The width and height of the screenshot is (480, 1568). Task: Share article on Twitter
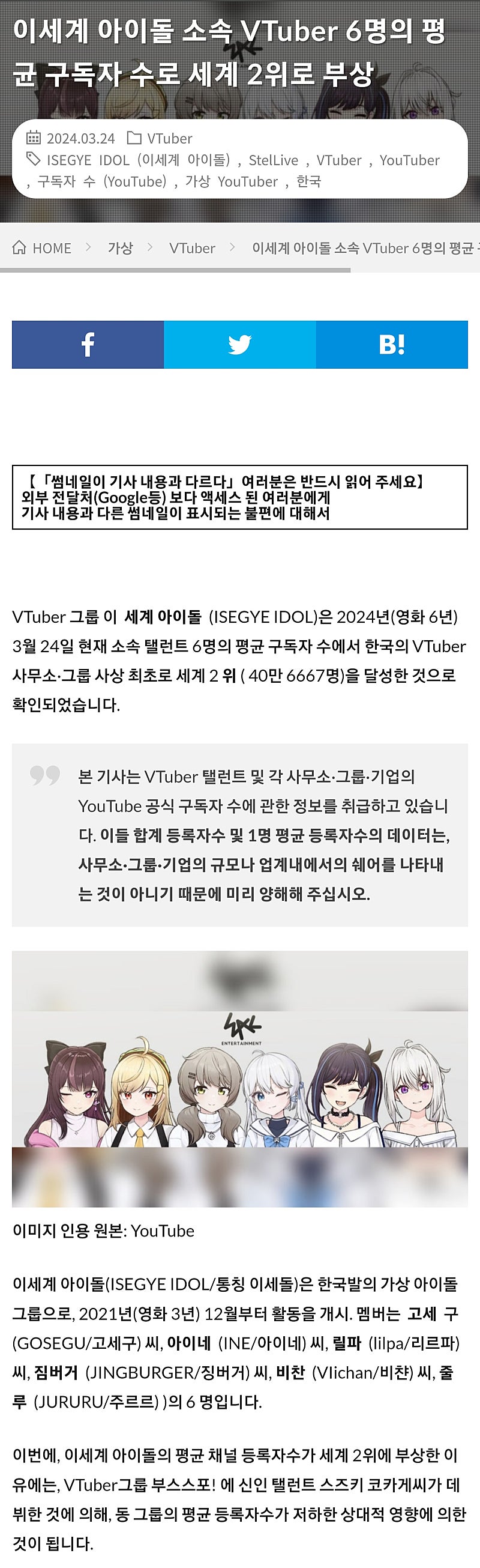[x=239, y=345]
